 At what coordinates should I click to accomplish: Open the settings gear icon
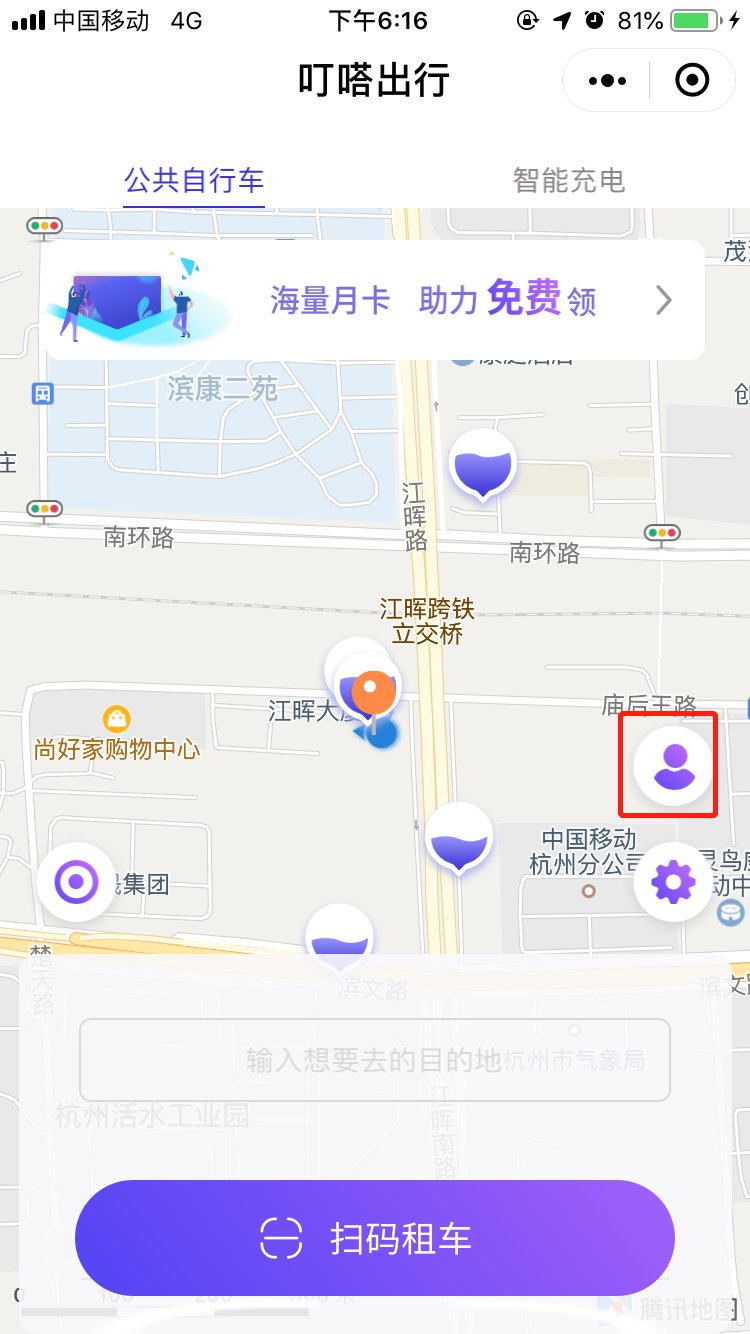click(x=672, y=882)
